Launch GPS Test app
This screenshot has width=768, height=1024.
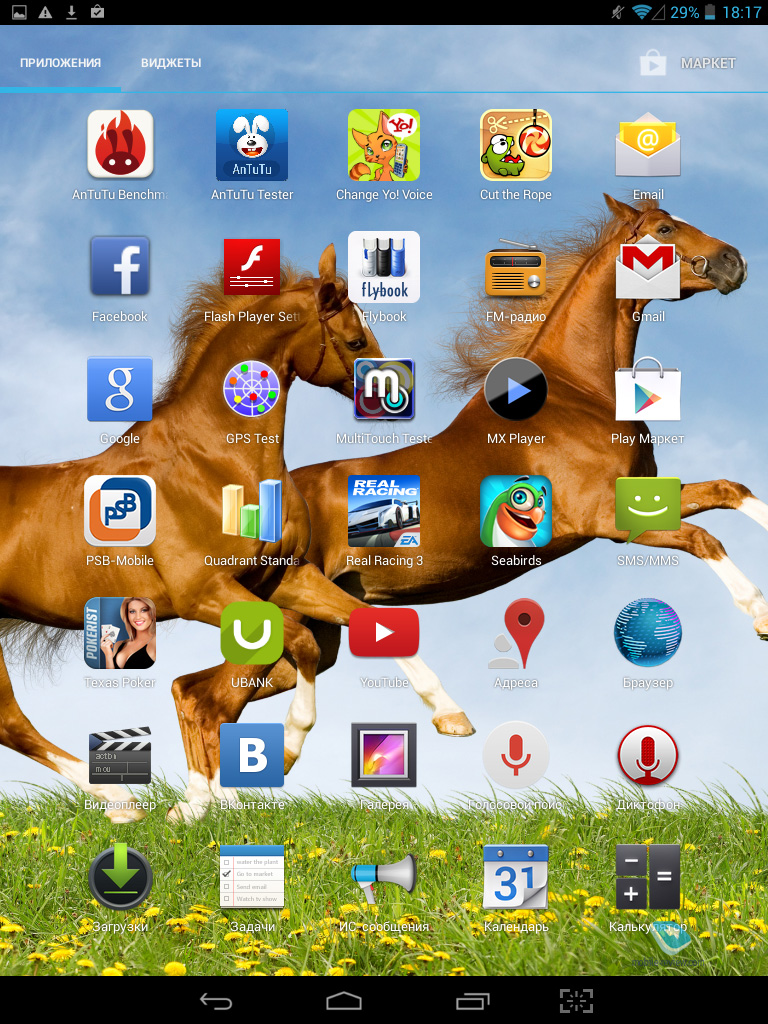pos(252,389)
